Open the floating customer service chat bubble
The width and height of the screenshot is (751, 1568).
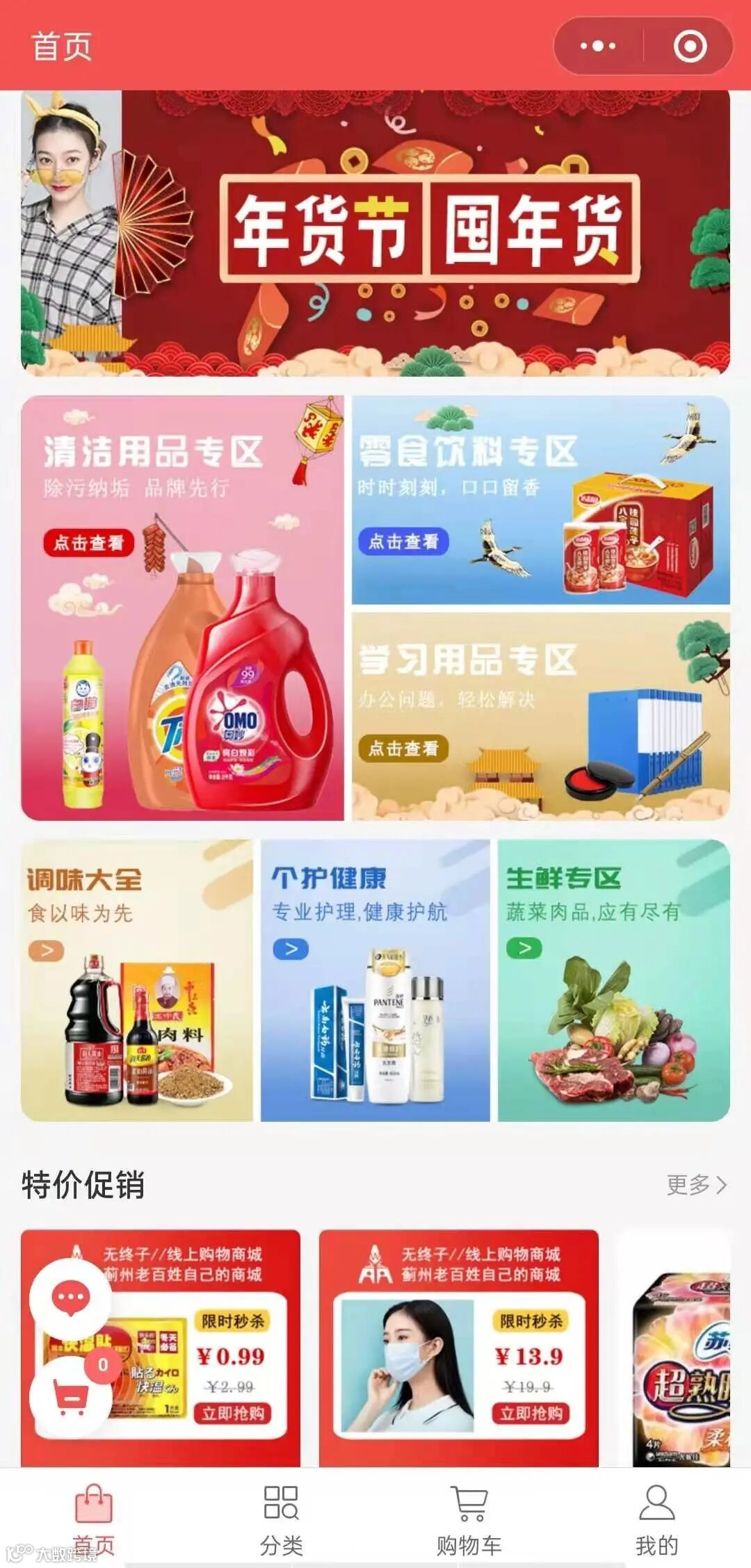click(x=70, y=1298)
